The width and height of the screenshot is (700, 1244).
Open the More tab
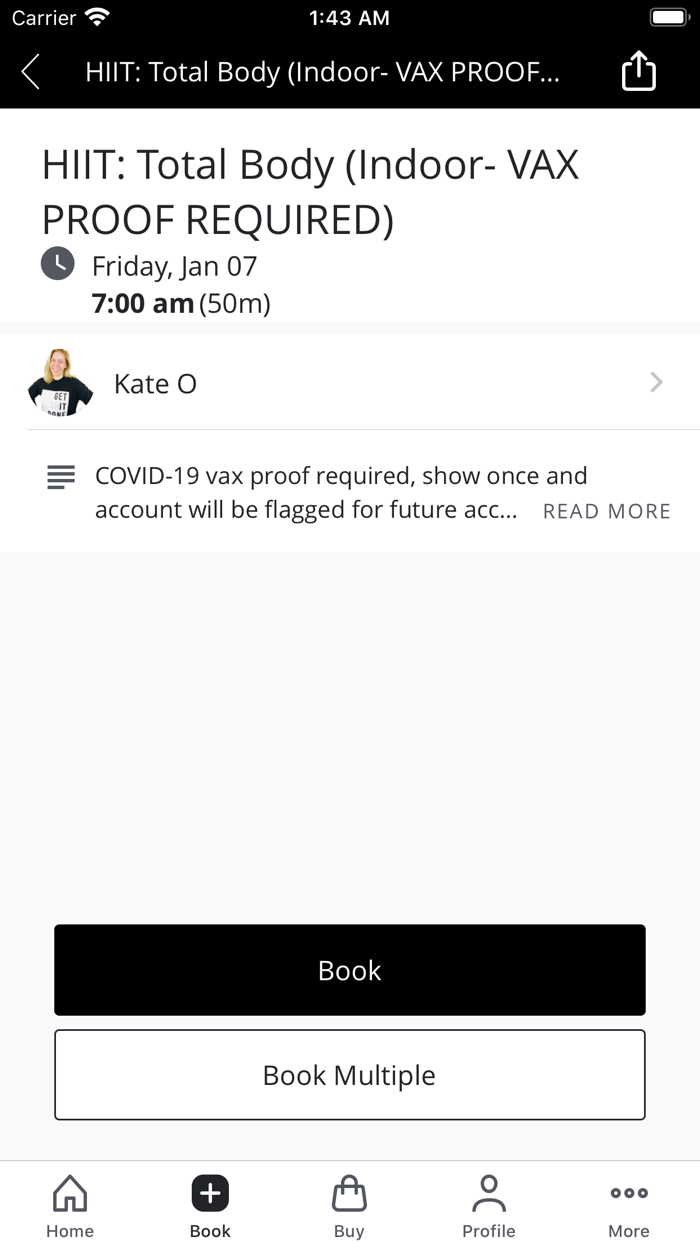click(629, 1206)
